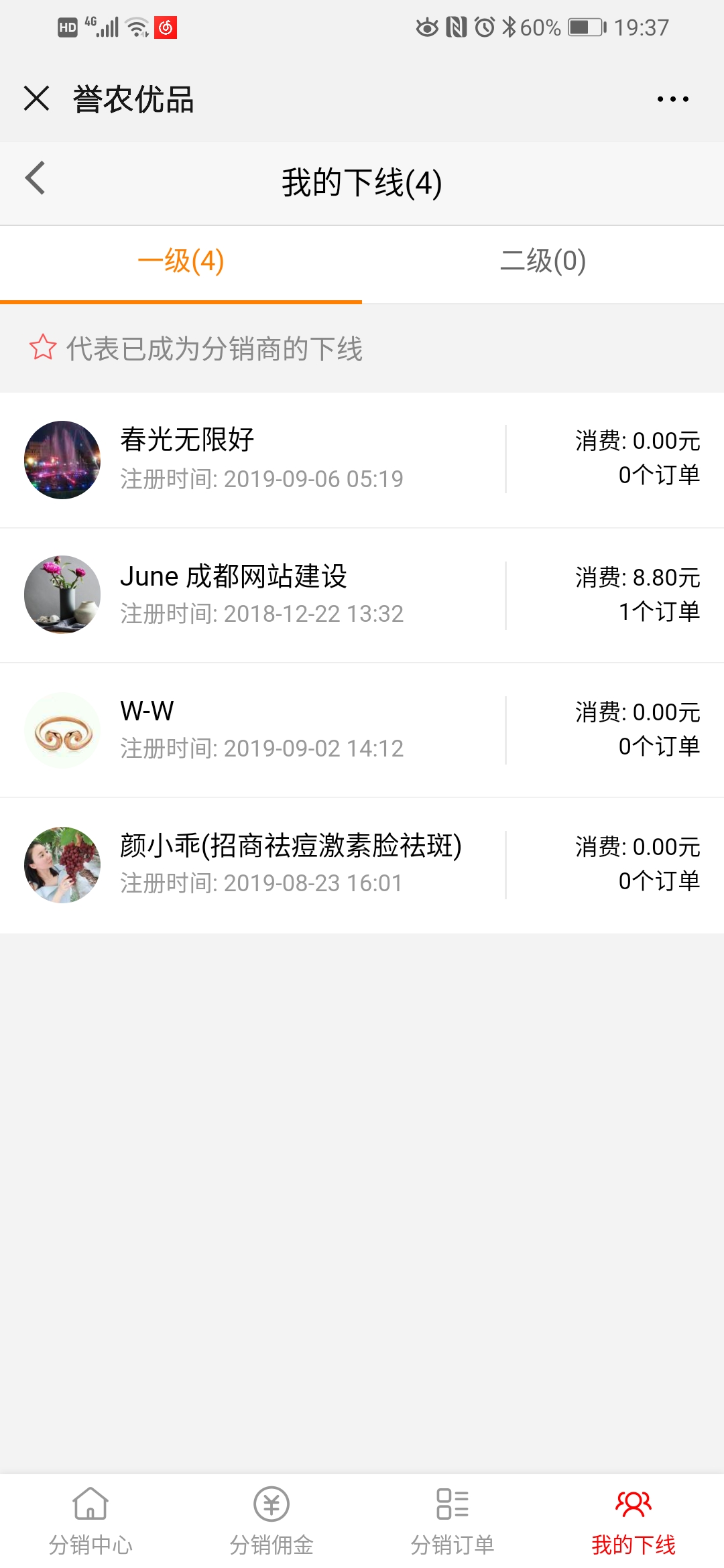Go back with the left chevron arrow
Viewport: 724px width, 1568px height.
click(x=34, y=180)
